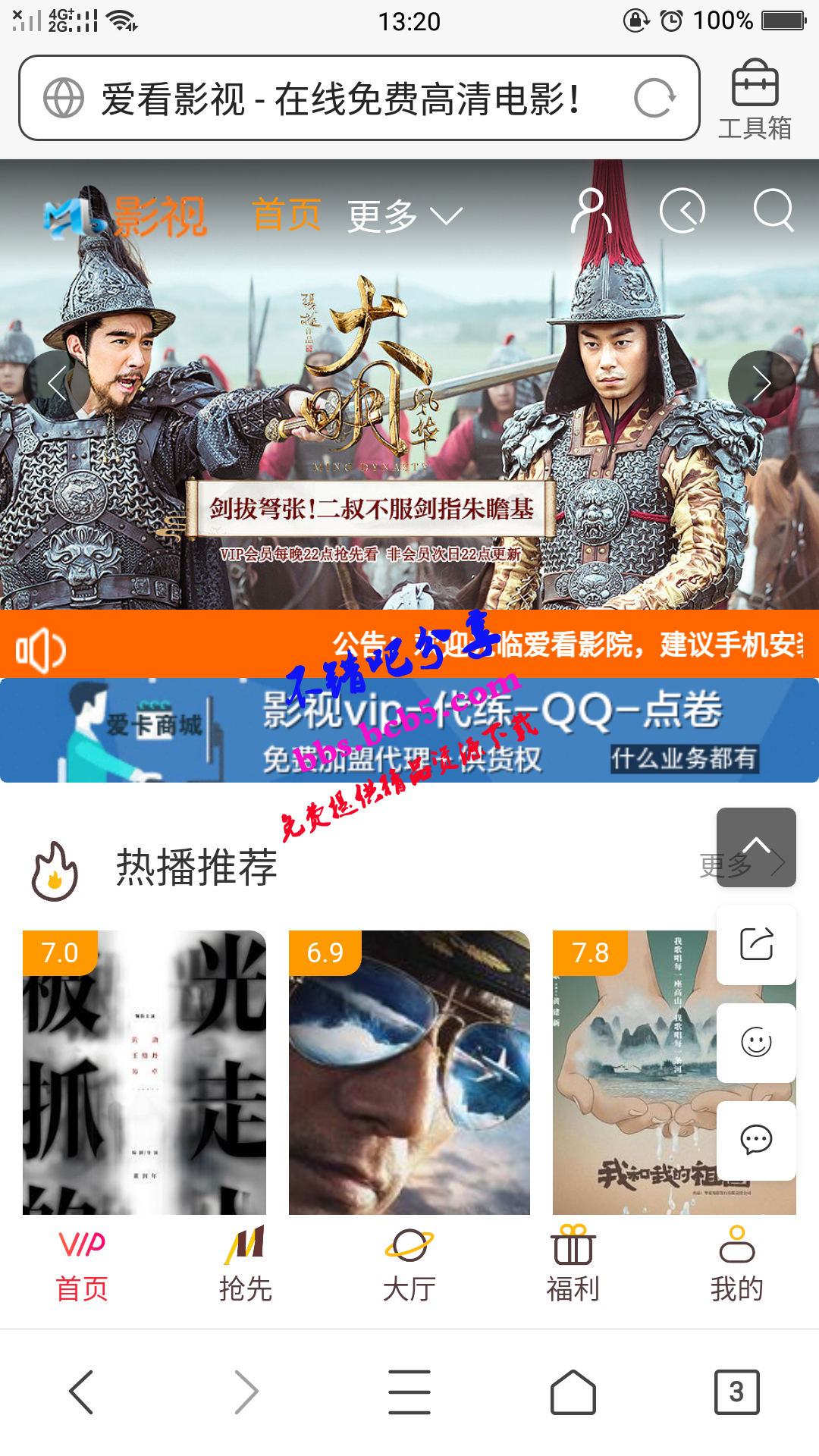The height and width of the screenshot is (1456, 819).
Task: Switch to the 我的 tab
Action: (x=736, y=1264)
